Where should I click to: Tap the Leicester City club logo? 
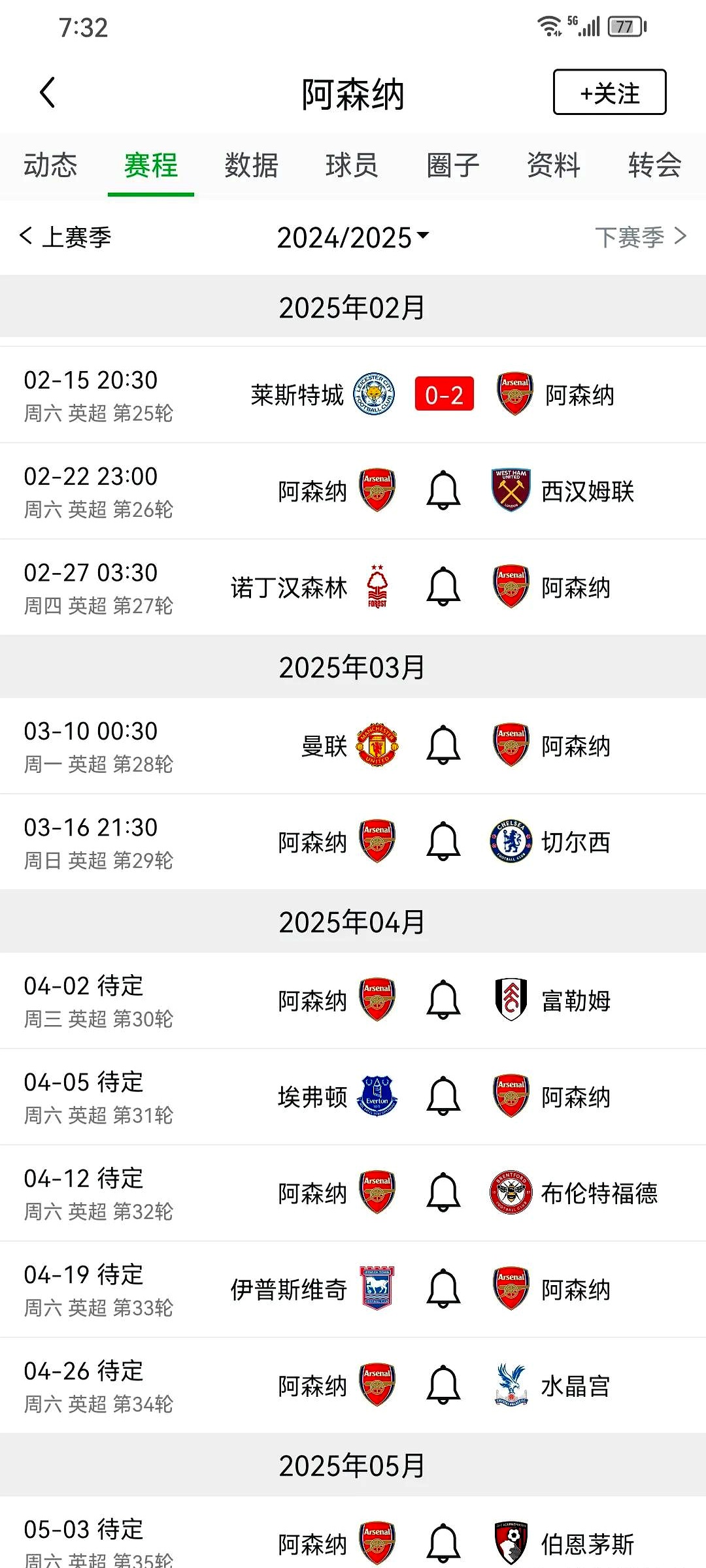pyautogui.click(x=375, y=394)
